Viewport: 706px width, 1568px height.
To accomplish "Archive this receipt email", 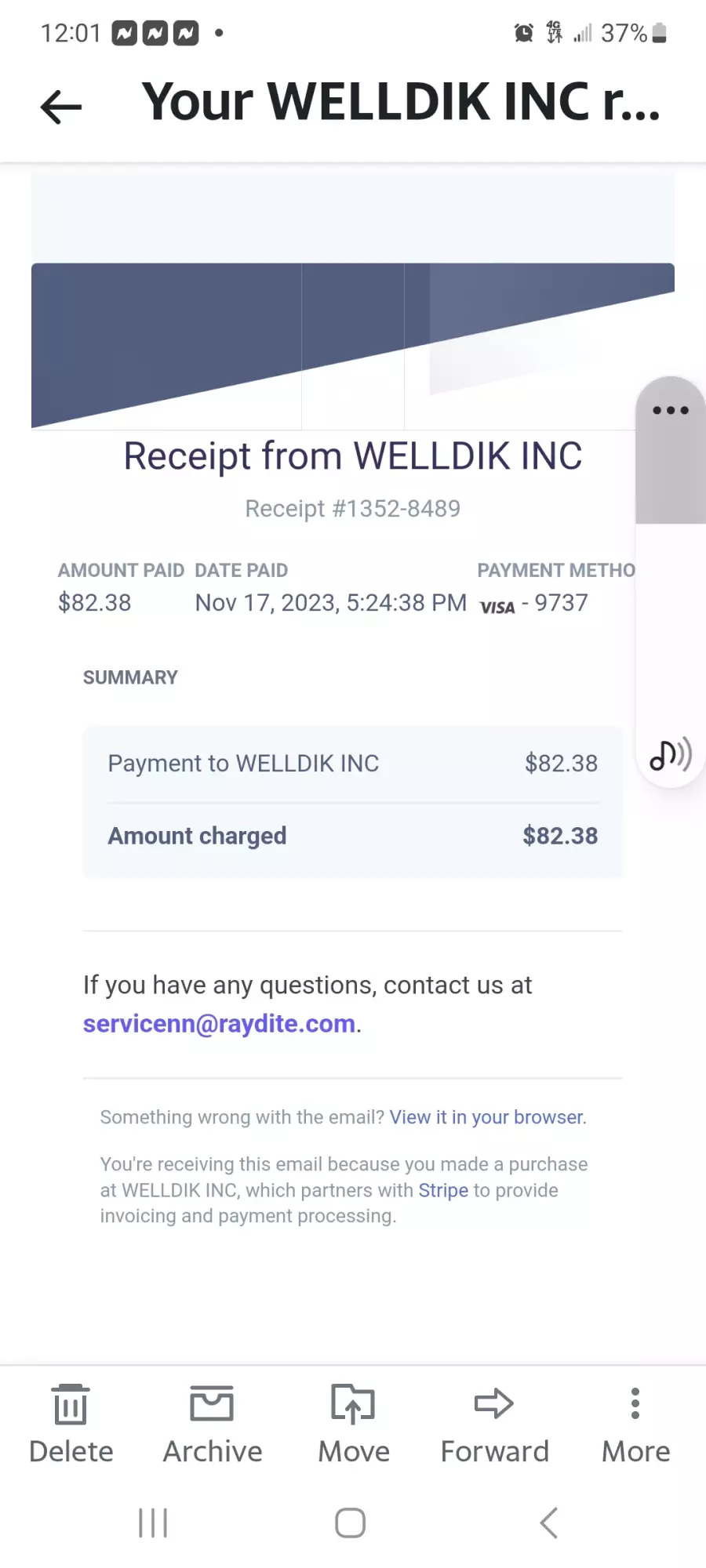I will tap(213, 1424).
